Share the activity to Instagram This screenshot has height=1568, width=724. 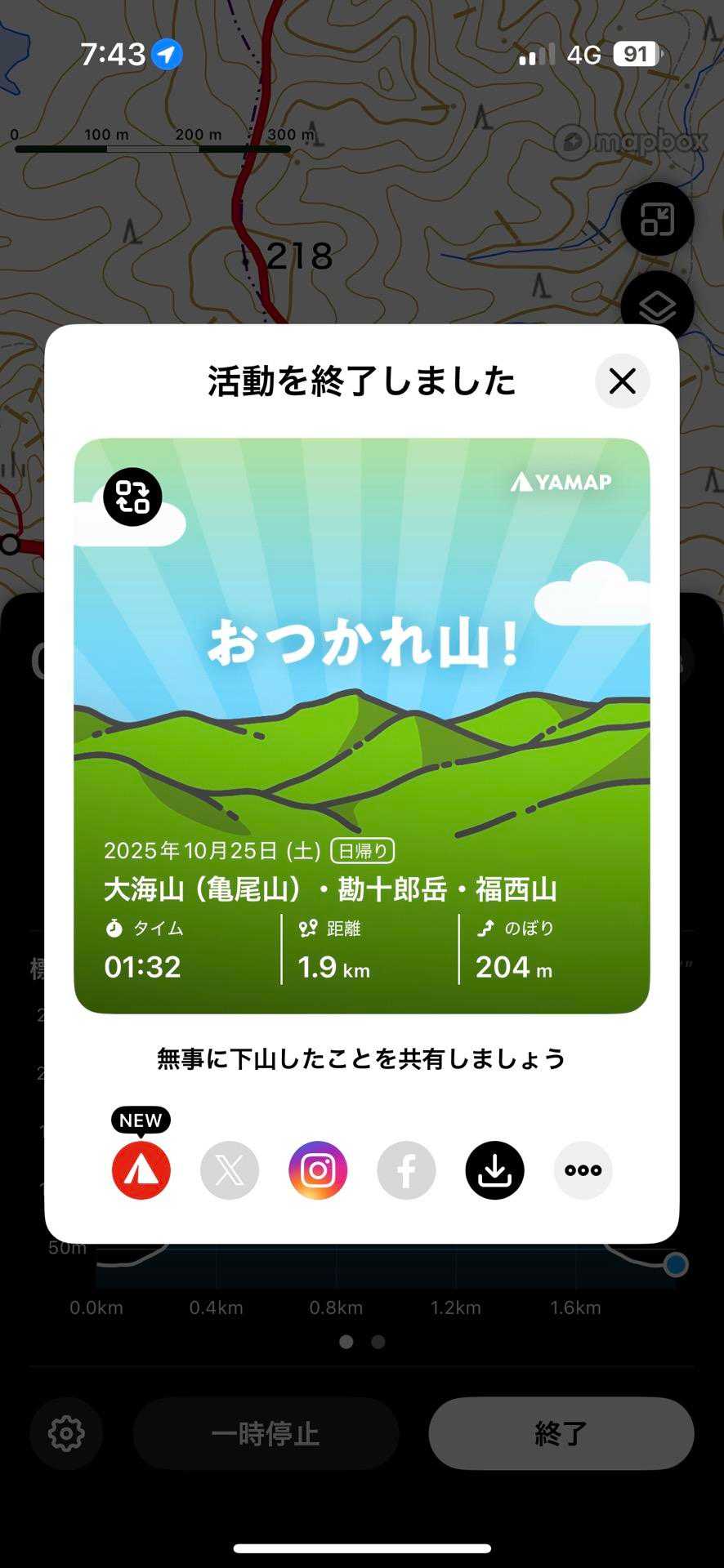pos(318,1169)
